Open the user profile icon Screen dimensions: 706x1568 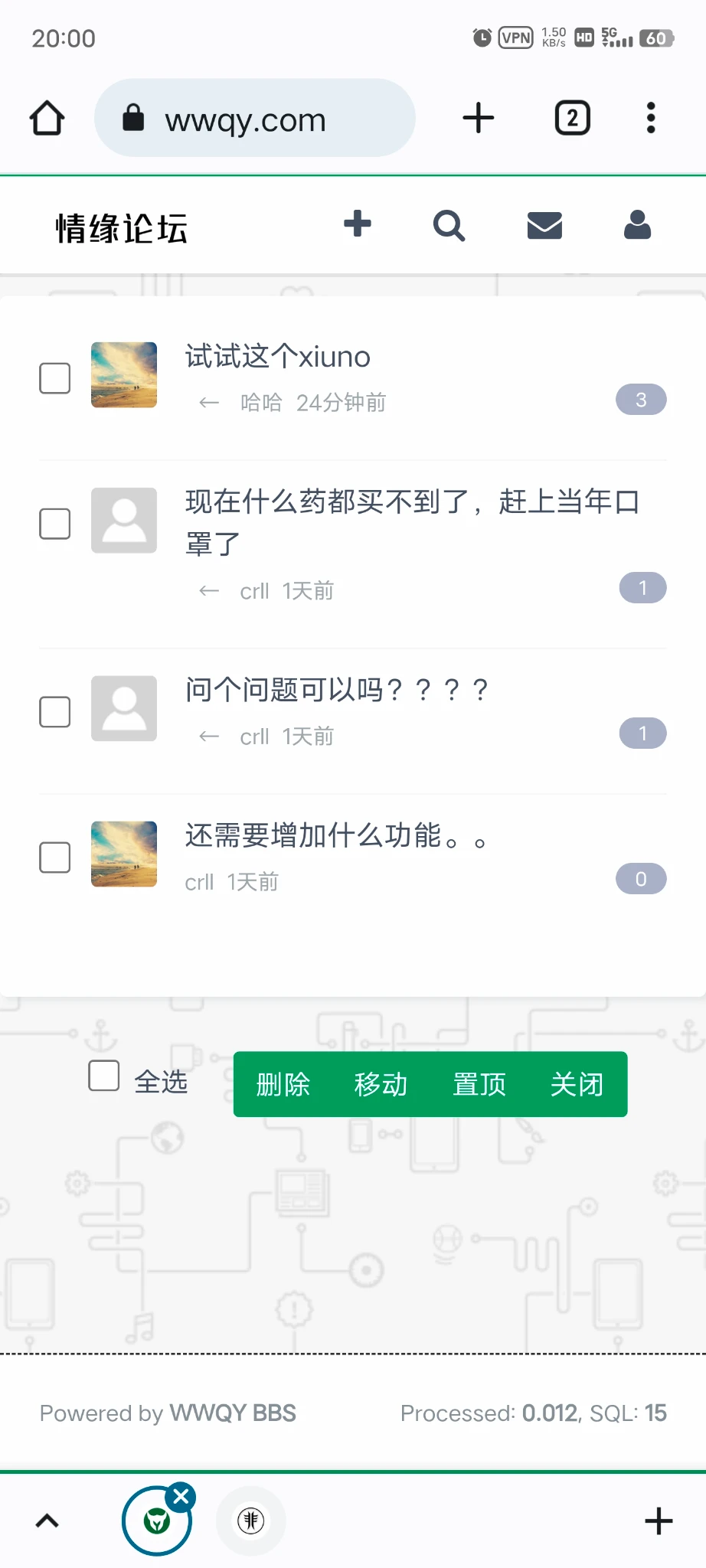637,225
